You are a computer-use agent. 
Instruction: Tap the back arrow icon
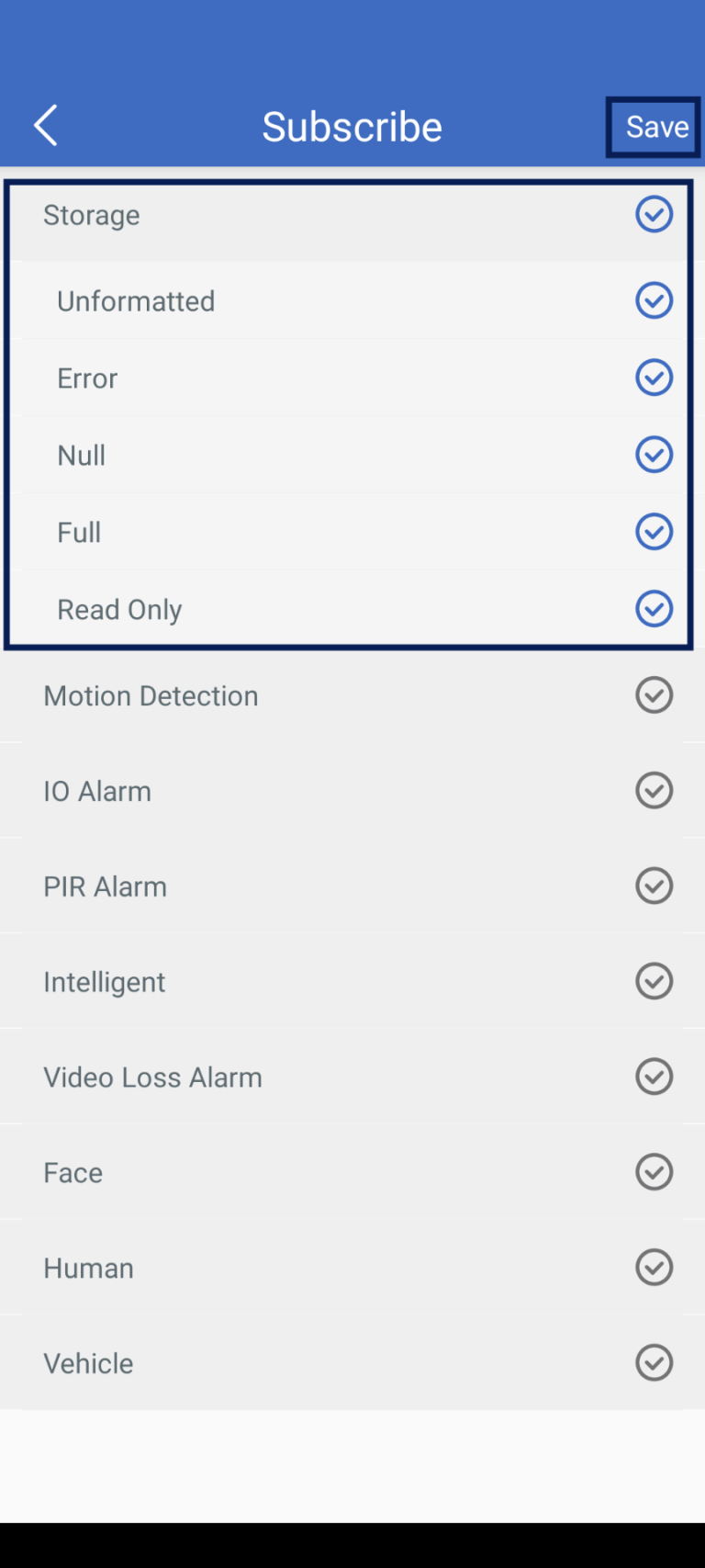(x=45, y=125)
